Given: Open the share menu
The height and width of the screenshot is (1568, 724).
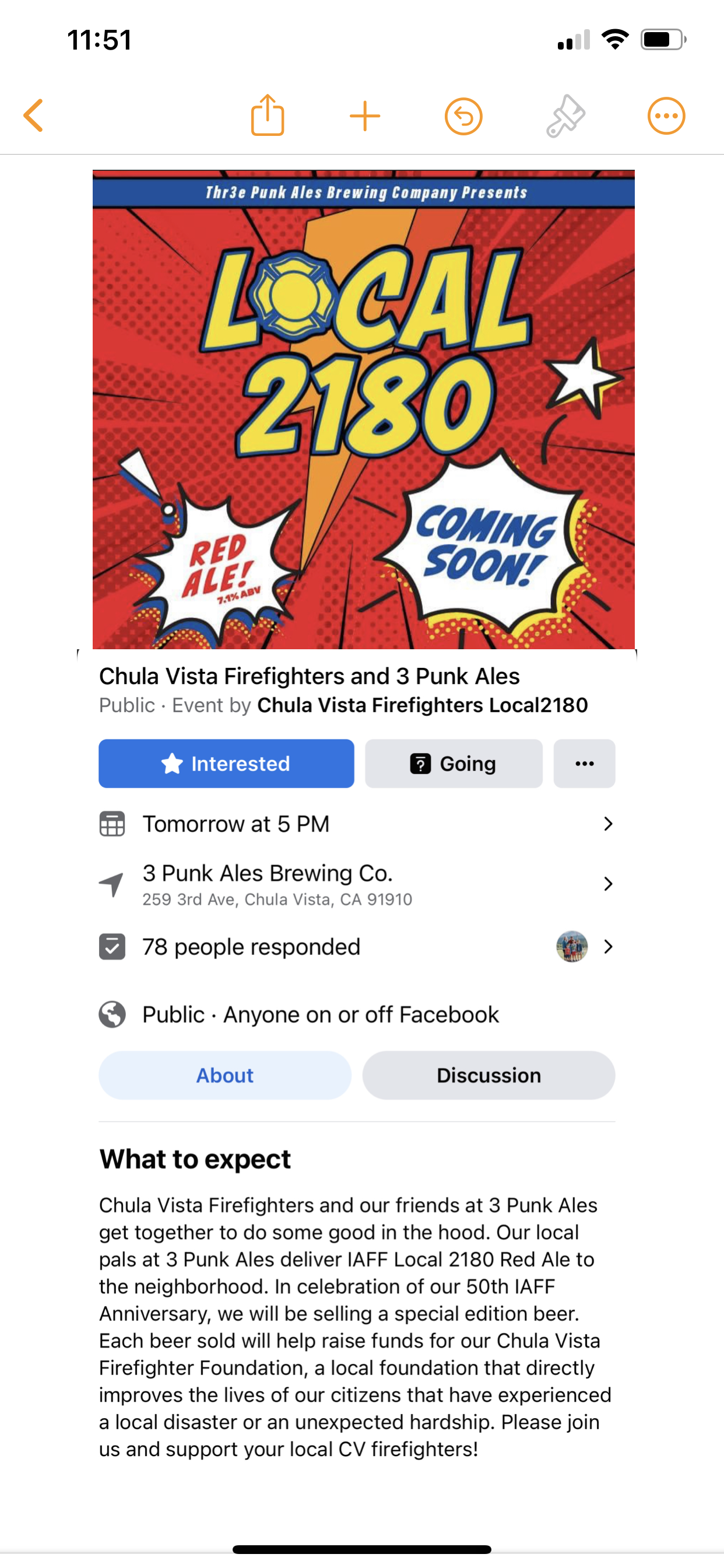Looking at the screenshot, I should coord(268,114).
